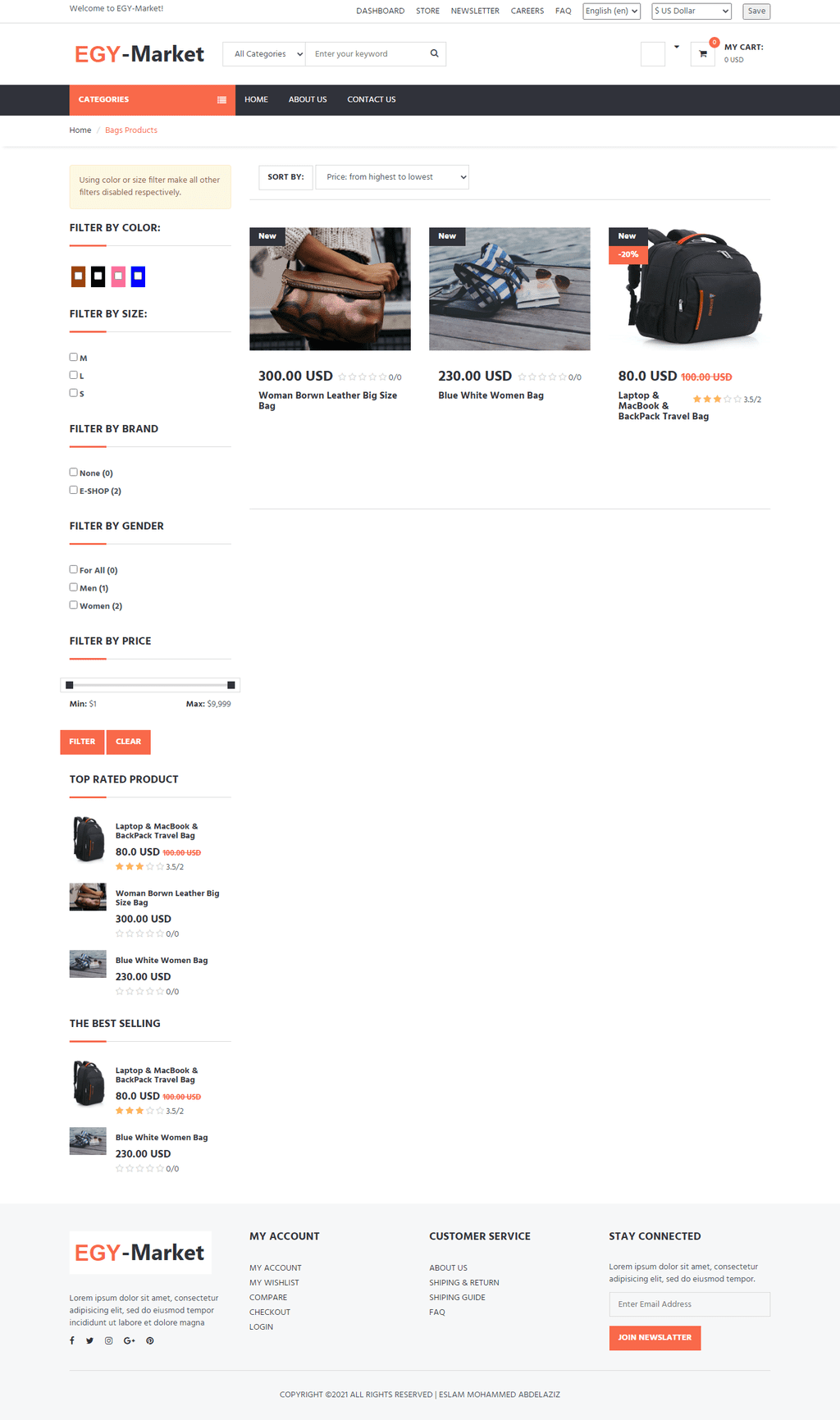Open the All Categories dropdown
The width and height of the screenshot is (840, 1420).
265,54
